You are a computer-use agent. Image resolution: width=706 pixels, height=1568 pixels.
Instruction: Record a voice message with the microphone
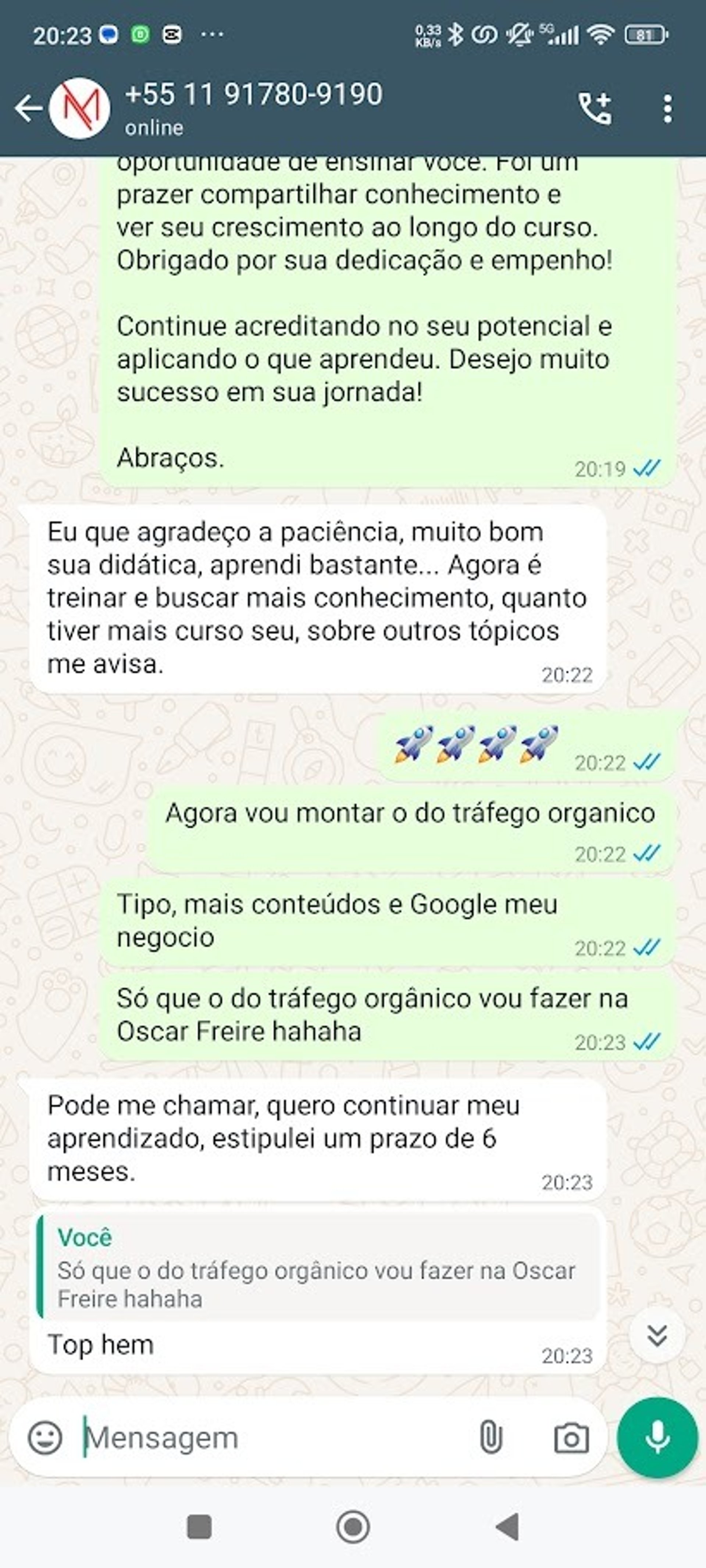657,1438
